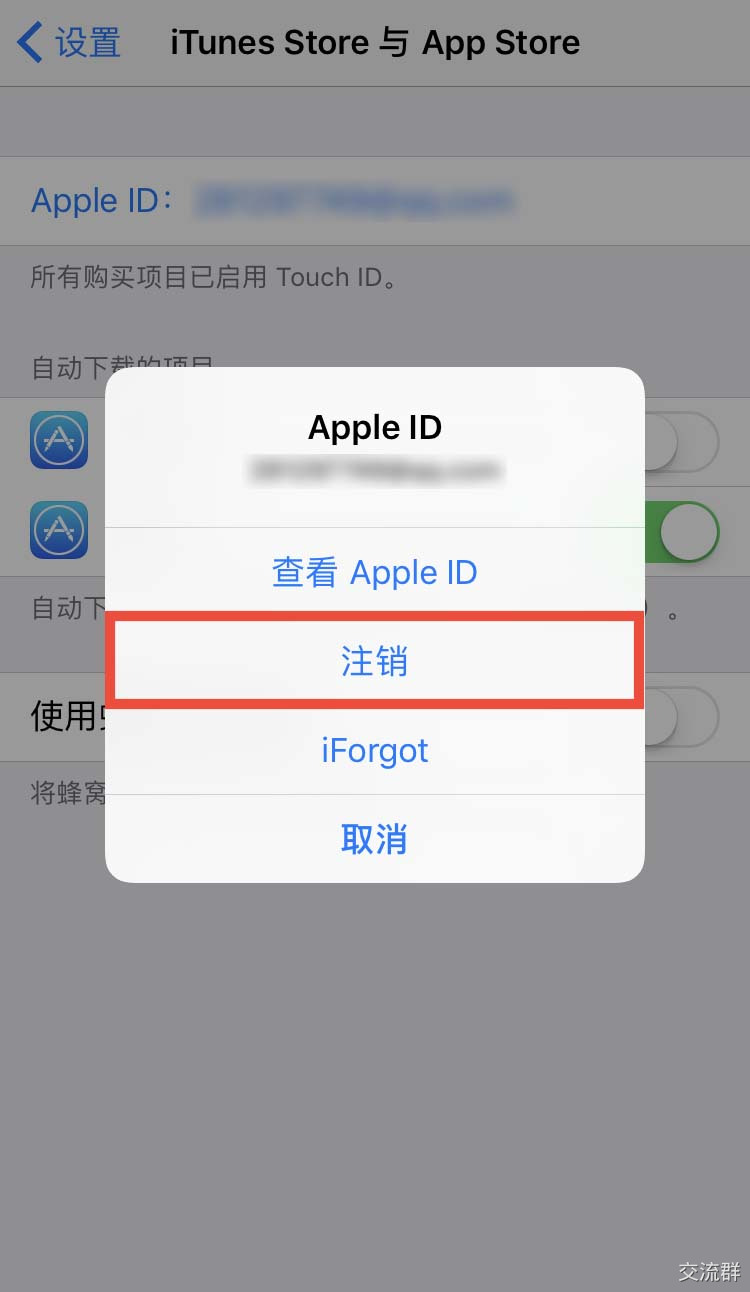Select 查看 Apple ID option
Image resolution: width=750 pixels, height=1292 pixels.
tap(374, 573)
